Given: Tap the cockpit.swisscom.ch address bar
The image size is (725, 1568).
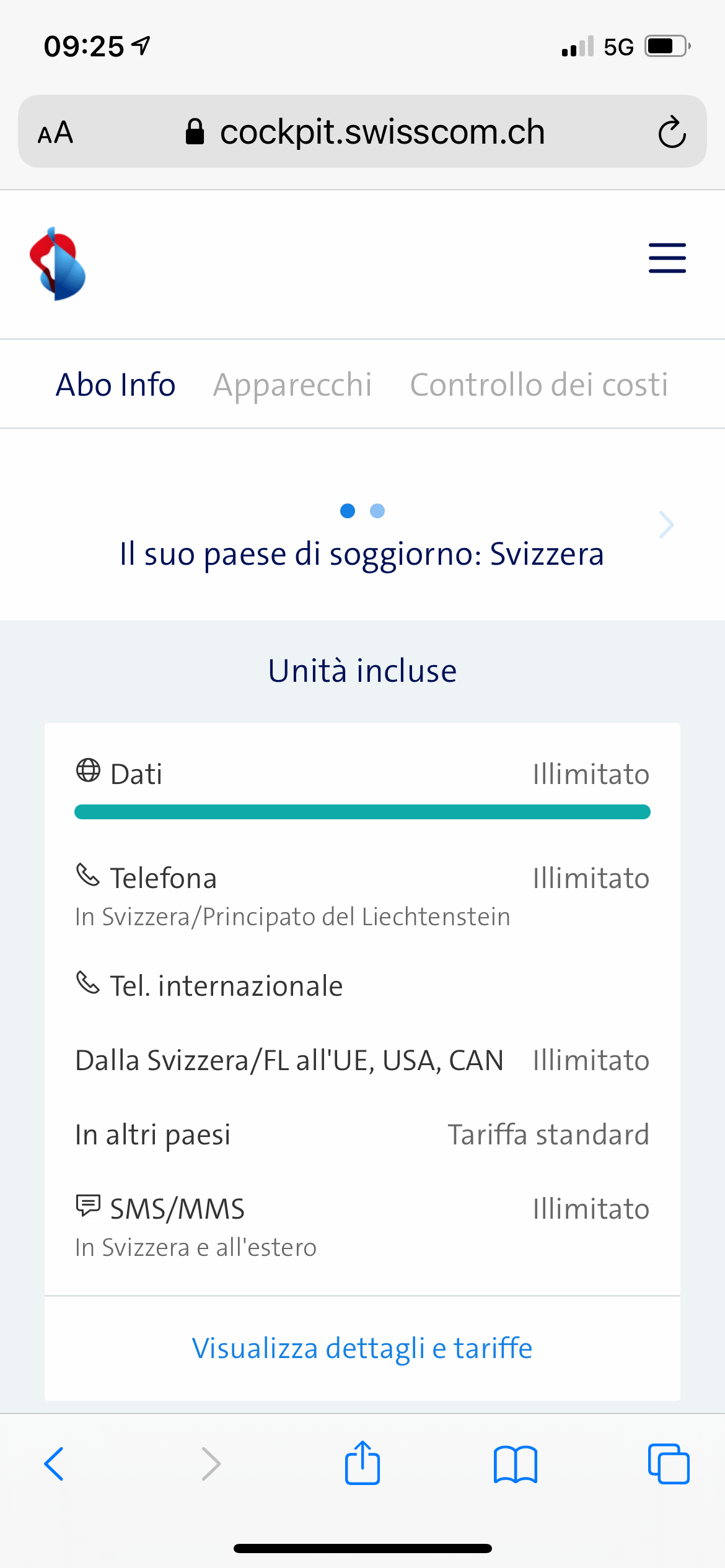Looking at the screenshot, I should tap(382, 132).
